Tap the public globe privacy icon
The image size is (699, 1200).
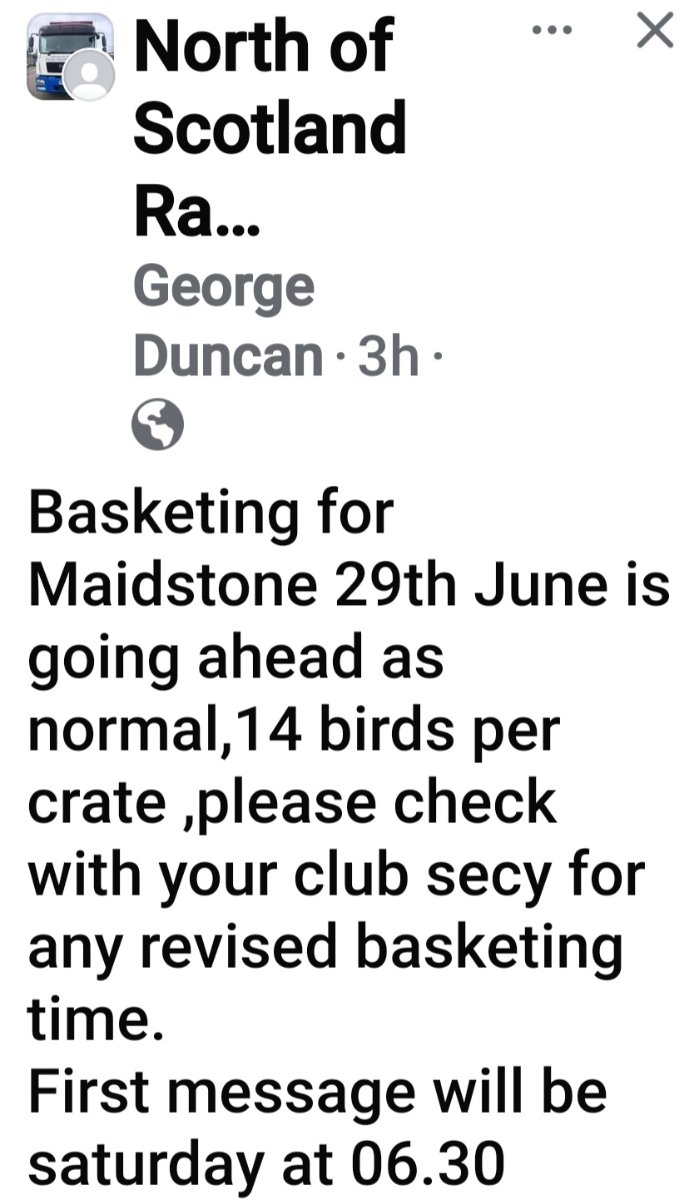(158, 425)
